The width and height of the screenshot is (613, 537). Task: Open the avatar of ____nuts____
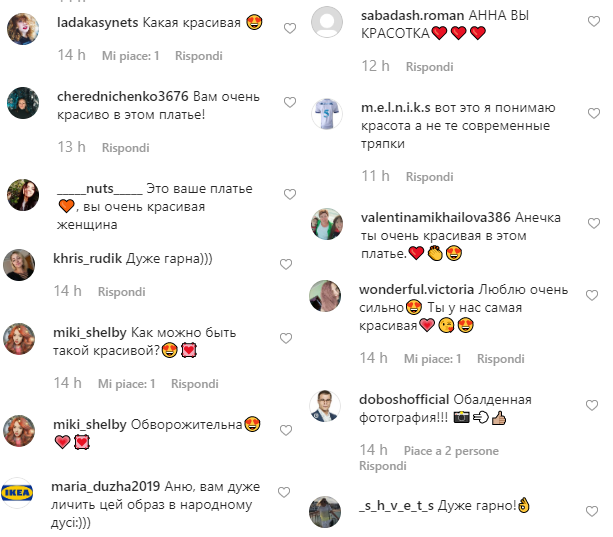tap(22, 193)
